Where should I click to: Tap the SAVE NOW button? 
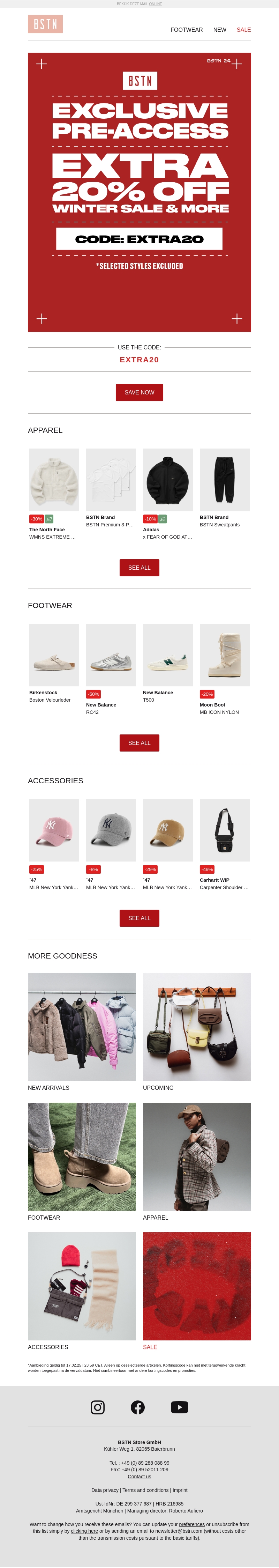(139, 392)
